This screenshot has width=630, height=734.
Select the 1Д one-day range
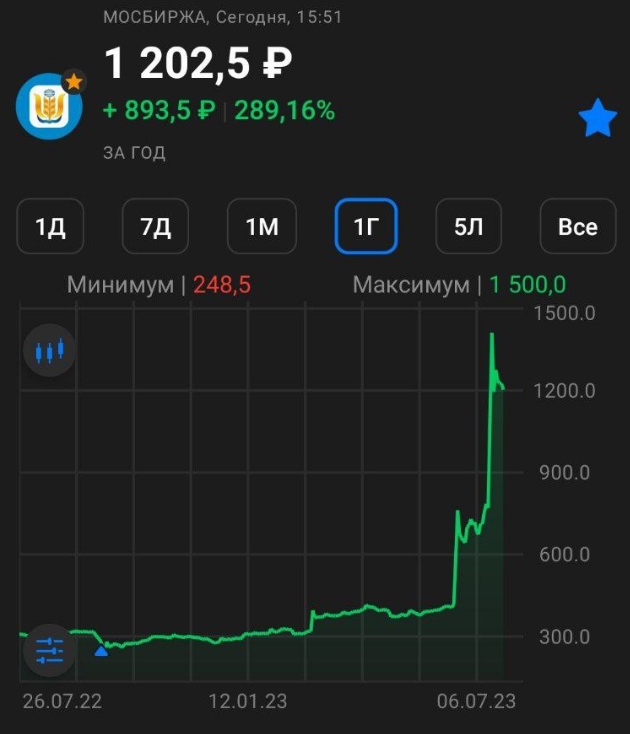50,227
